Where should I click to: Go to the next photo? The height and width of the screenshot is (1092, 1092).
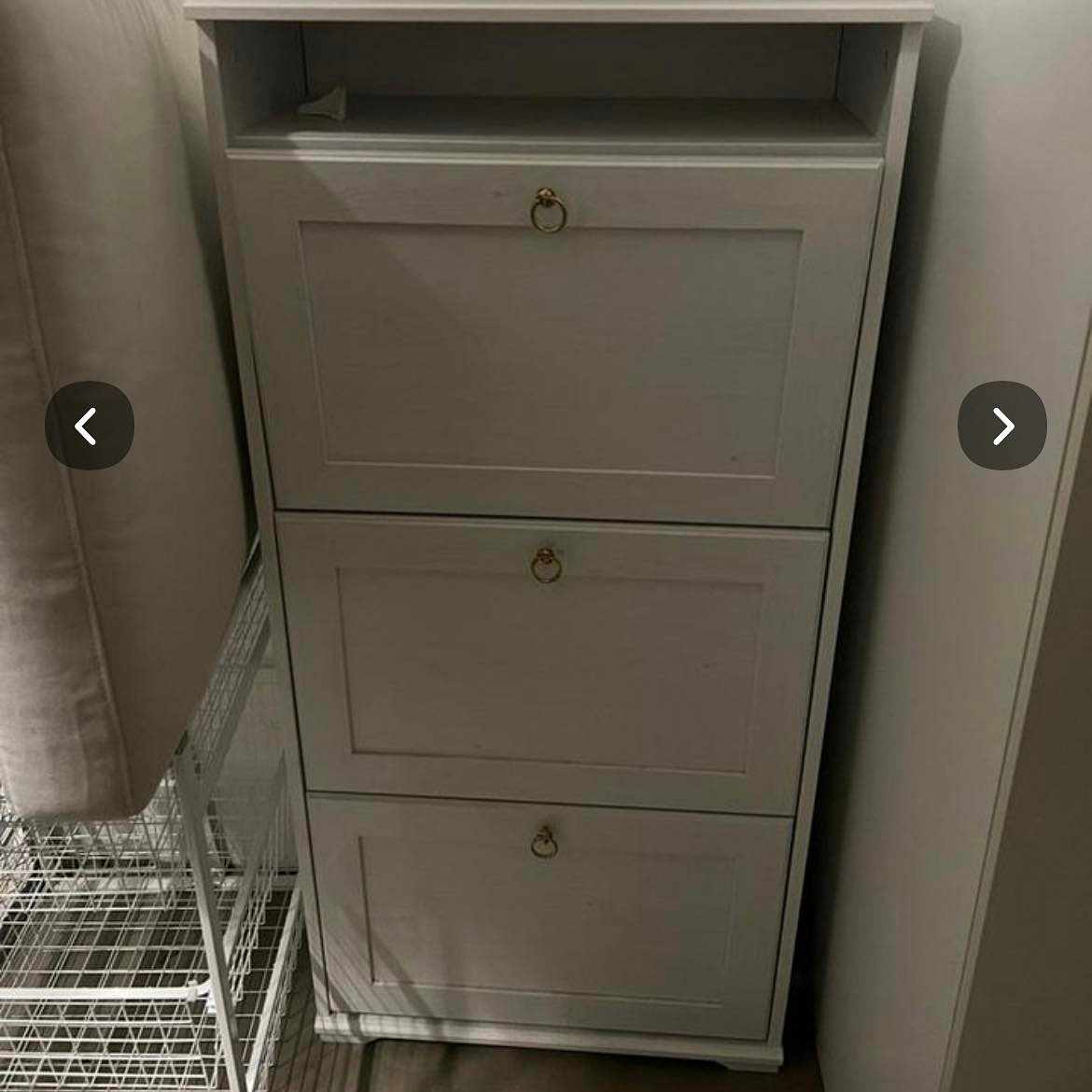click(x=1001, y=426)
